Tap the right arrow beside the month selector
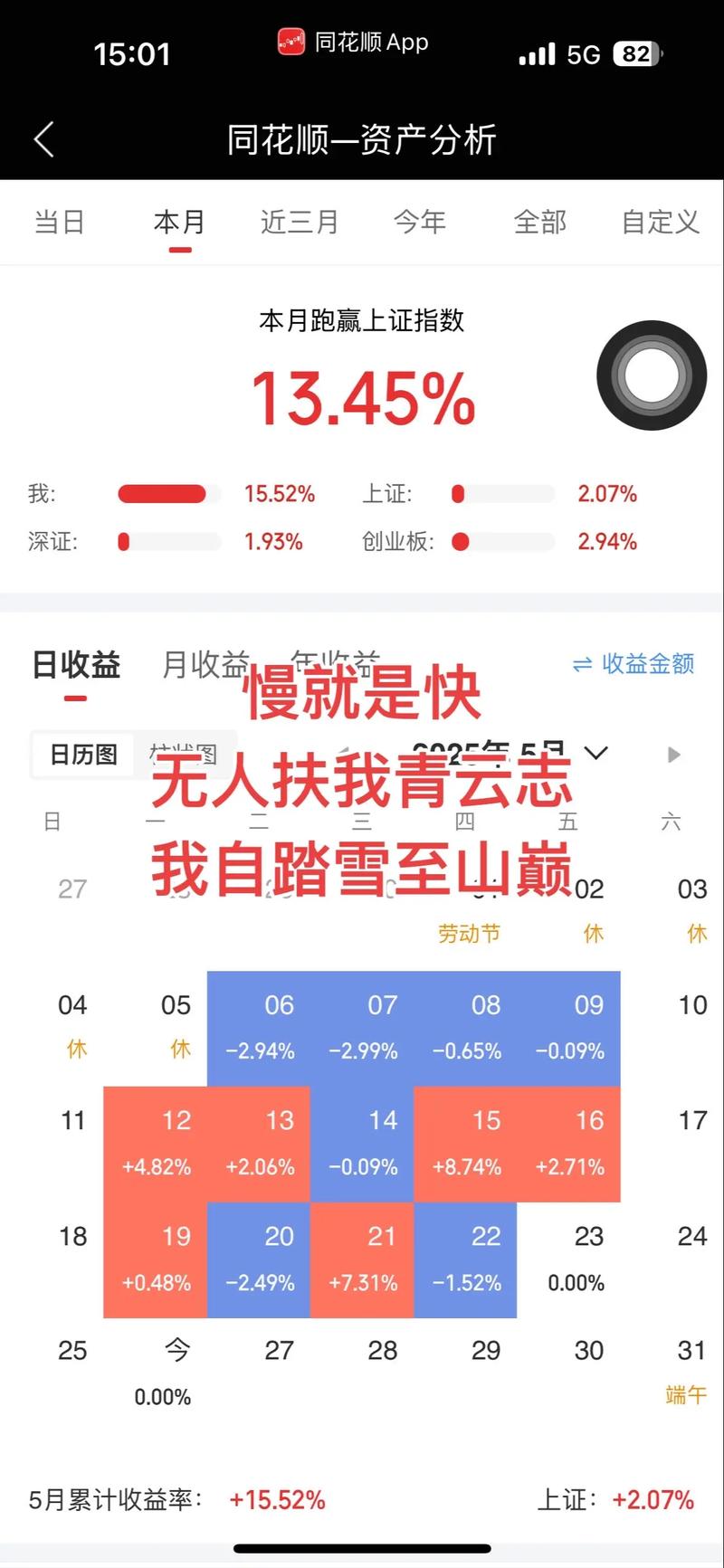 point(673,754)
